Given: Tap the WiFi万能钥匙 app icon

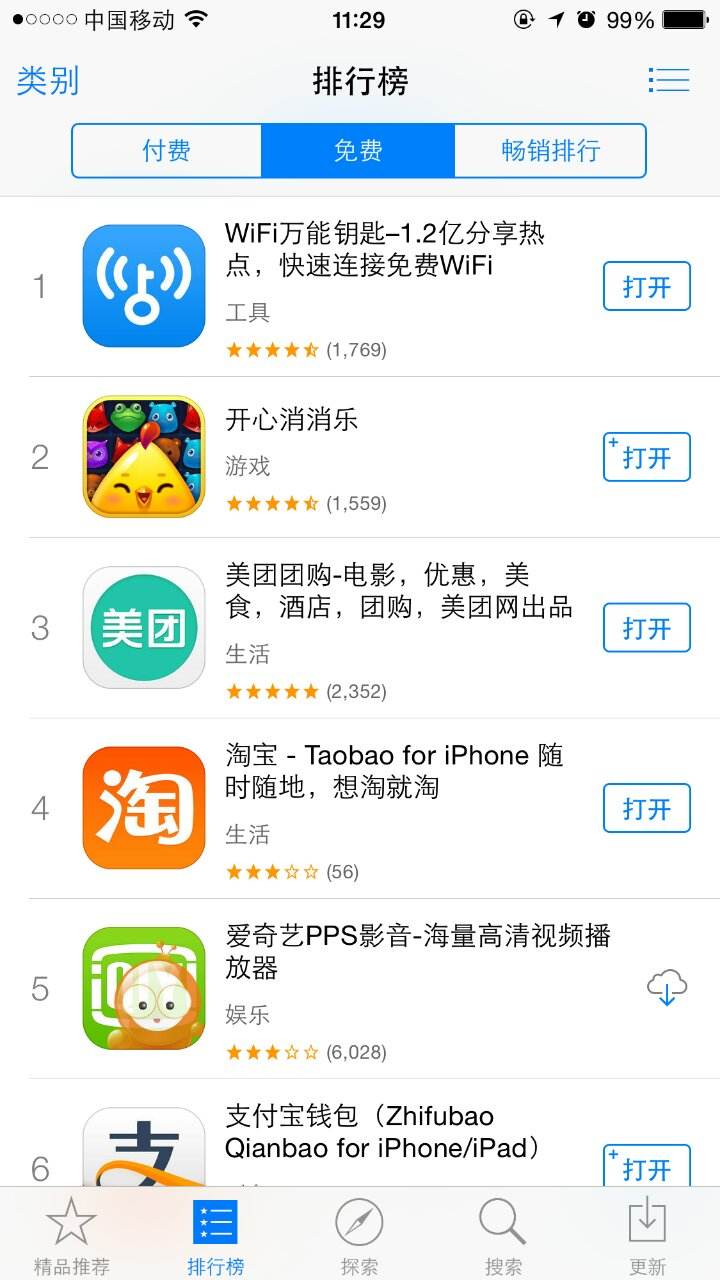Looking at the screenshot, I should click(x=143, y=285).
